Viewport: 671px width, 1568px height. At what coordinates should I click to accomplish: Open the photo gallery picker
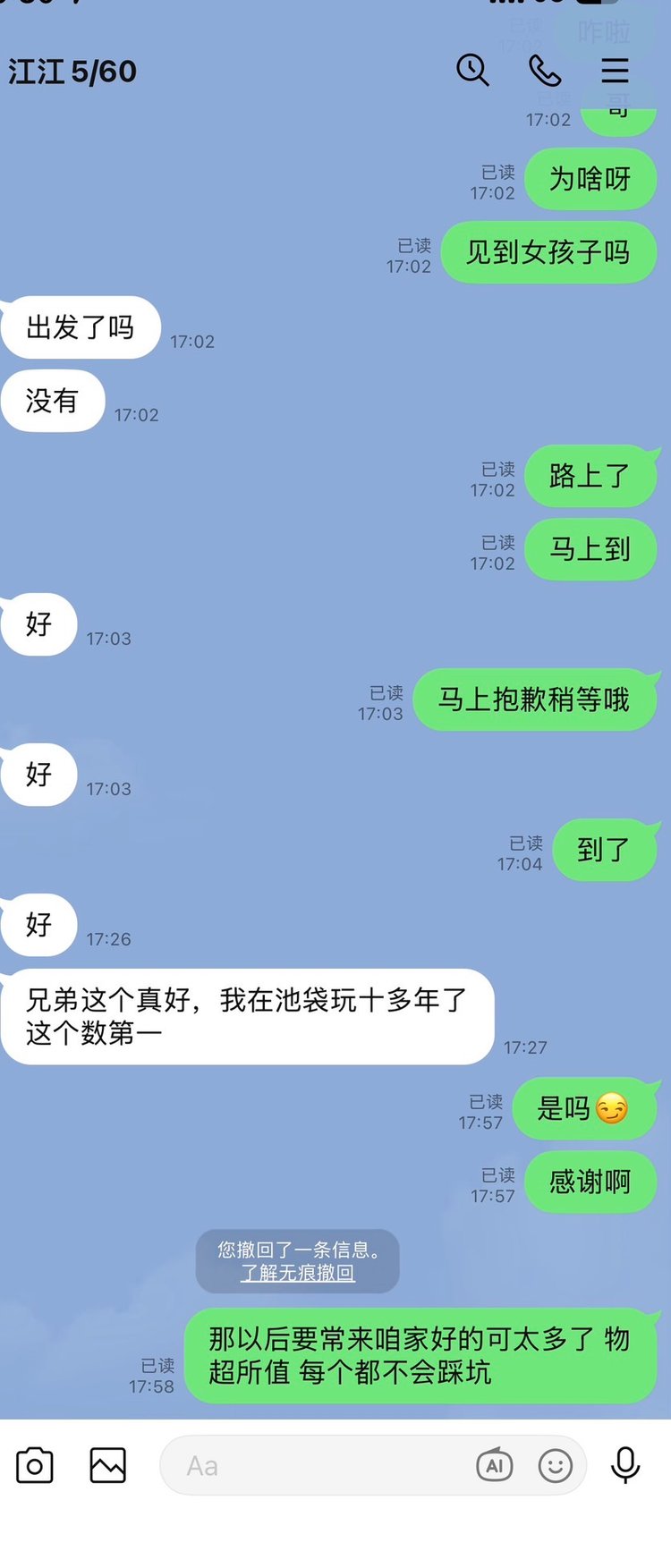coord(107,1465)
